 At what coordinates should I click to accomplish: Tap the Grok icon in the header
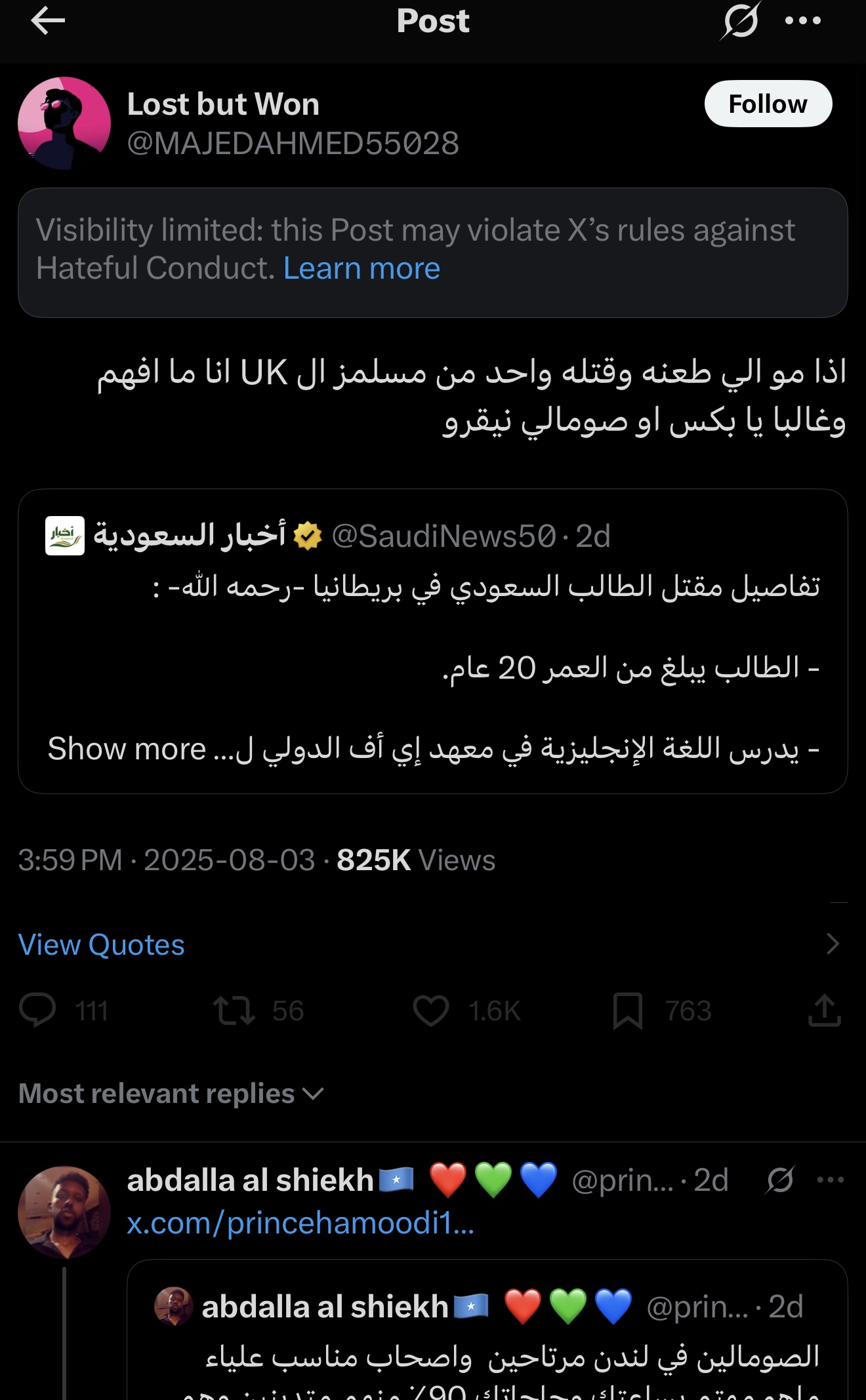click(741, 22)
